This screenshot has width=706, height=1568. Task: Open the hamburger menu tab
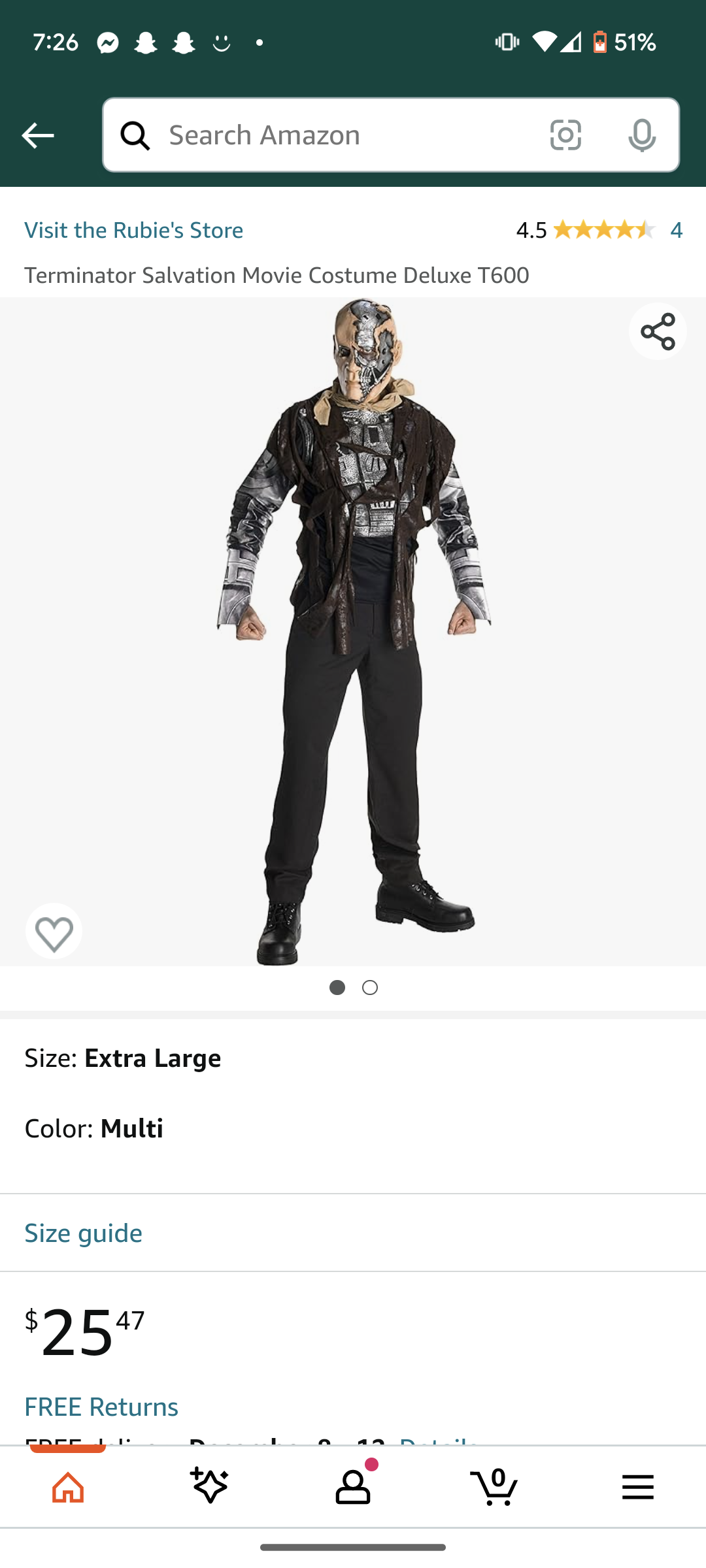637,1487
